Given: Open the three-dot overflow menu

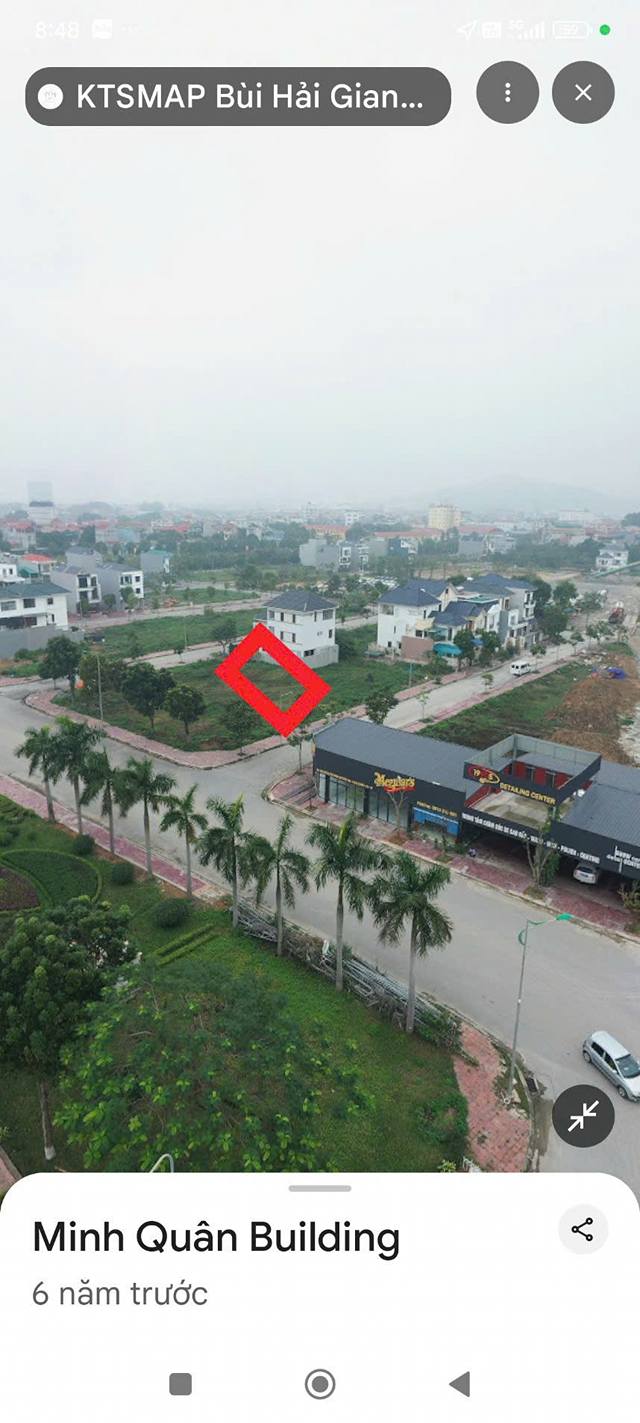Looking at the screenshot, I should (507, 93).
